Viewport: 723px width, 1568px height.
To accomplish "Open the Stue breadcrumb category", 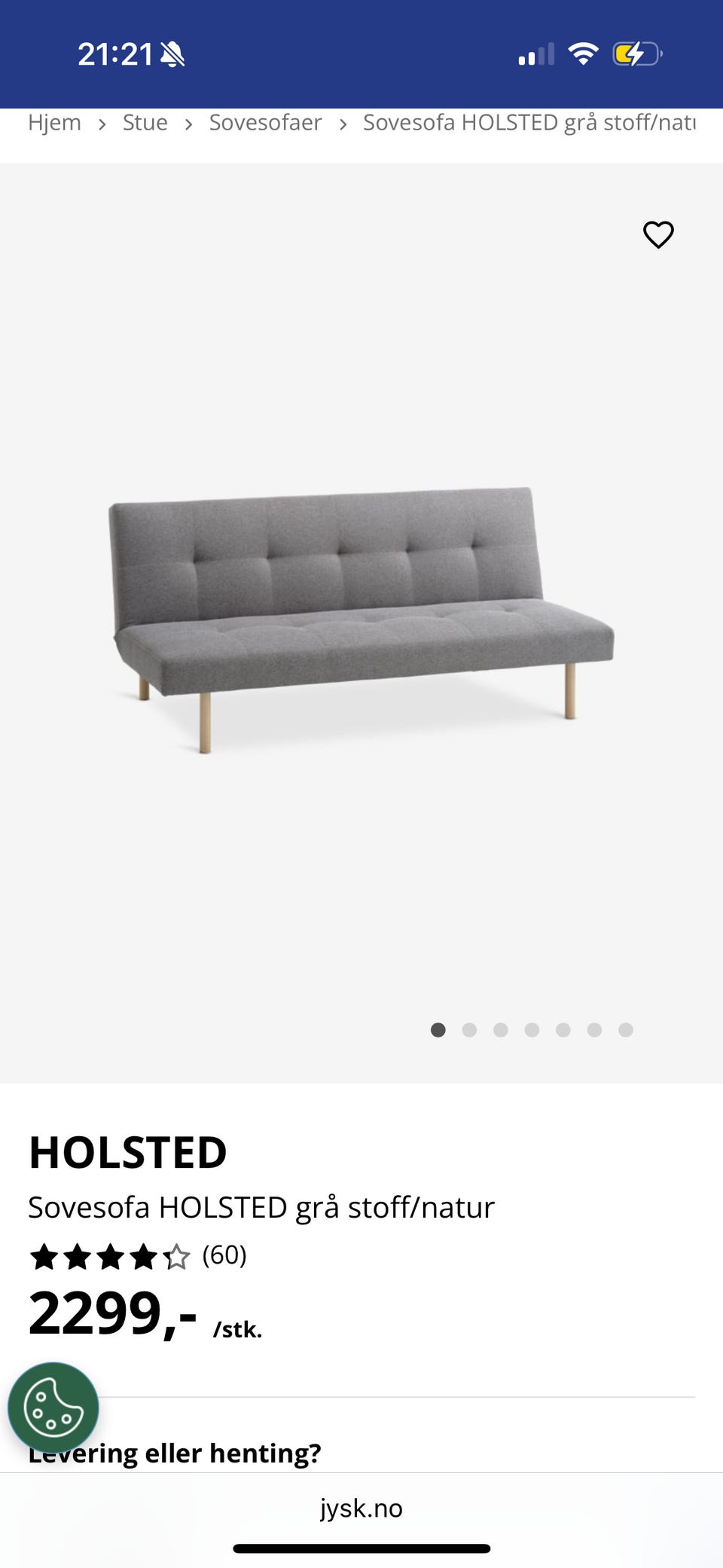I will tap(145, 123).
